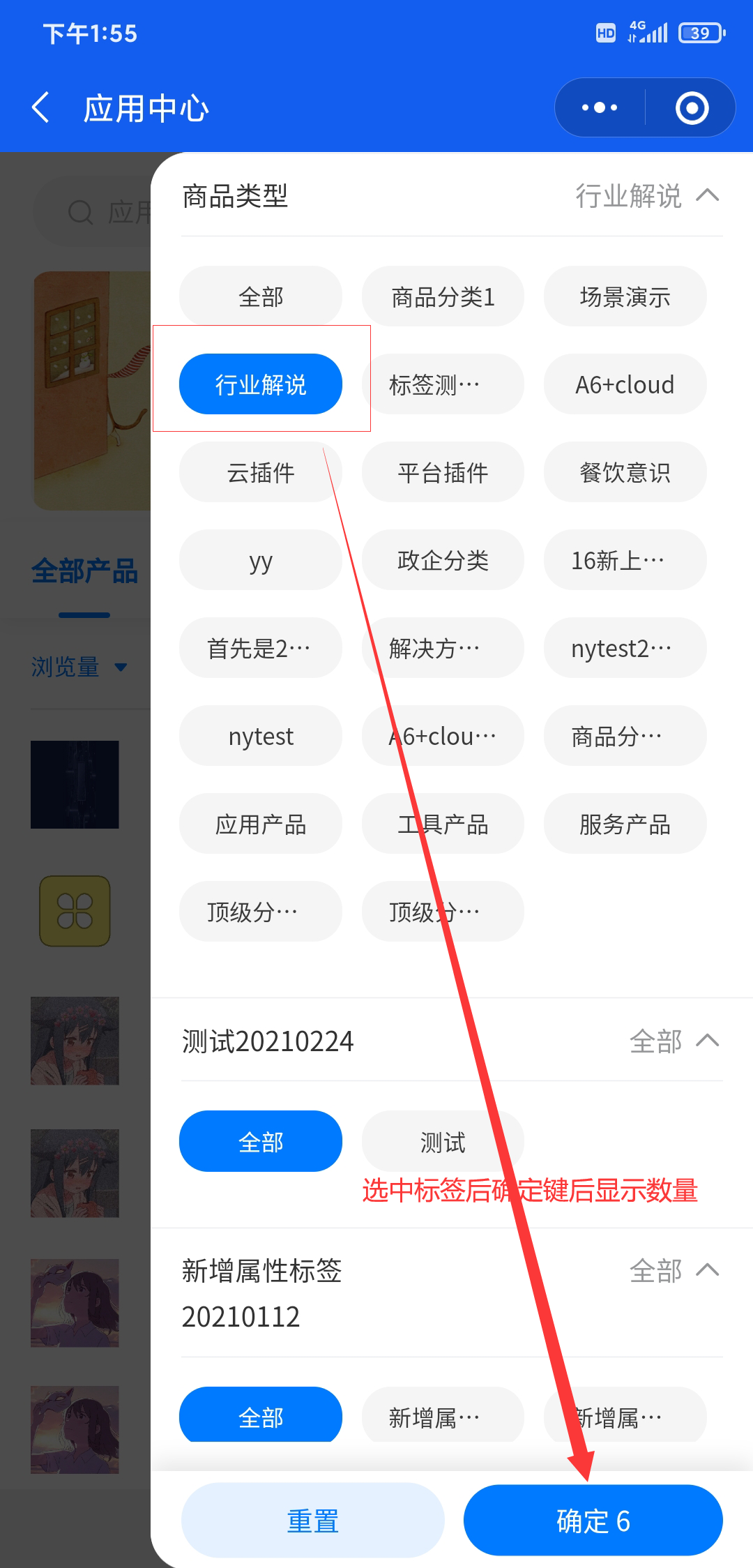The width and height of the screenshot is (753, 1568).
Task: Choose the 场景演示 category chip
Action: pyautogui.click(x=625, y=297)
